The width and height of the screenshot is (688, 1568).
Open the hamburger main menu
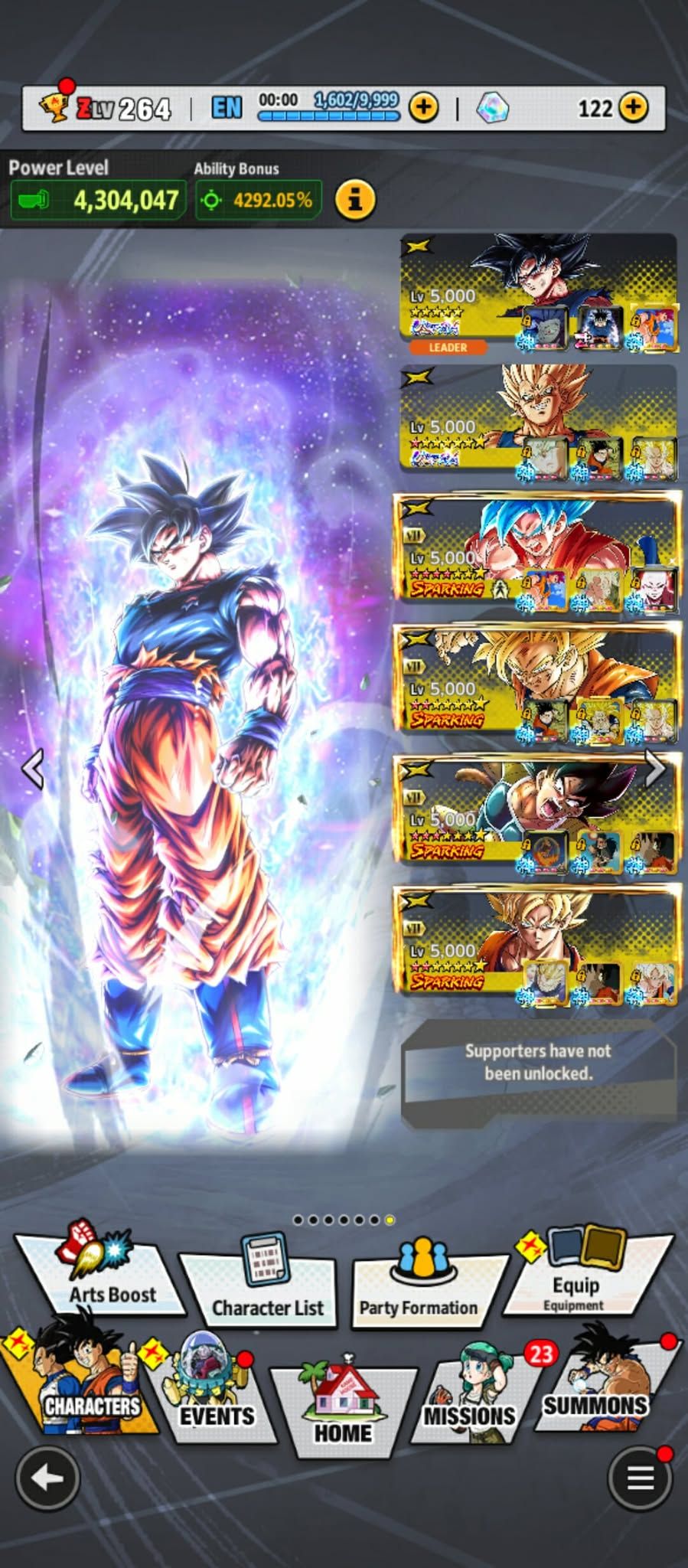pyautogui.click(x=640, y=1478)
